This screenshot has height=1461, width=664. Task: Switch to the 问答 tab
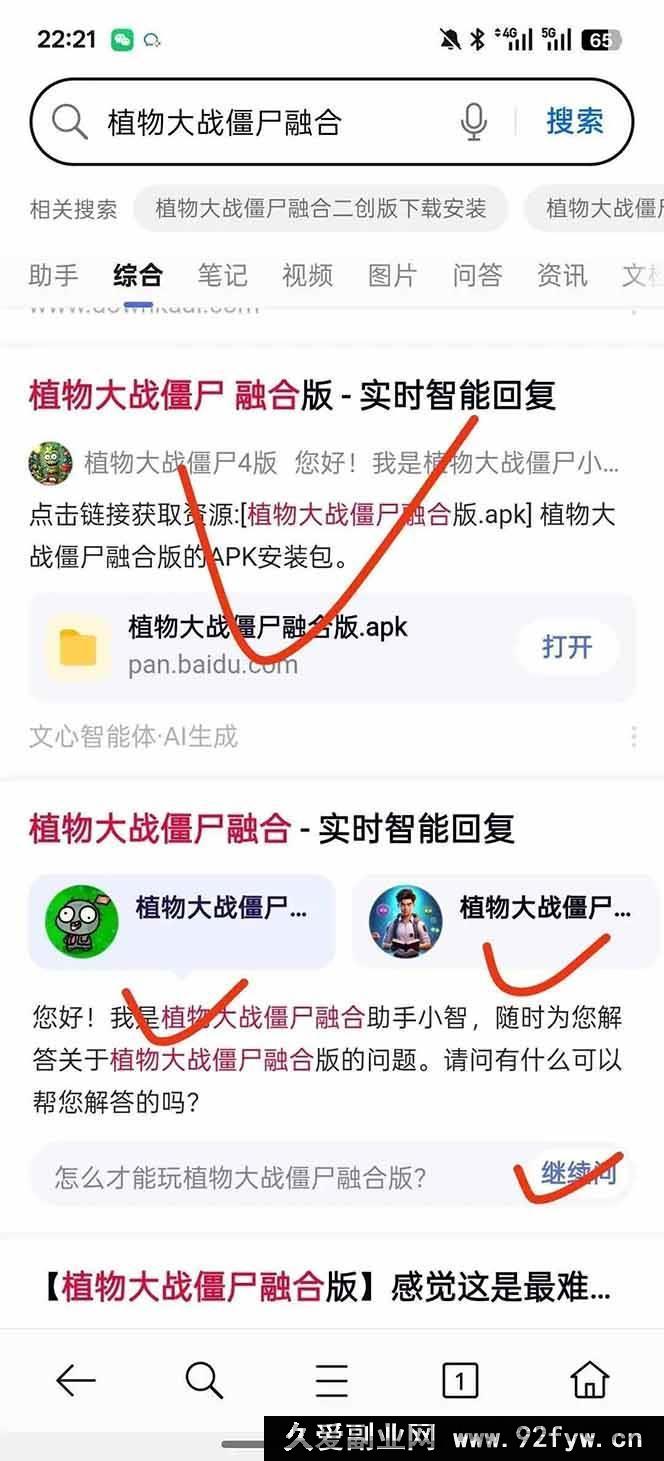point(477,275)
